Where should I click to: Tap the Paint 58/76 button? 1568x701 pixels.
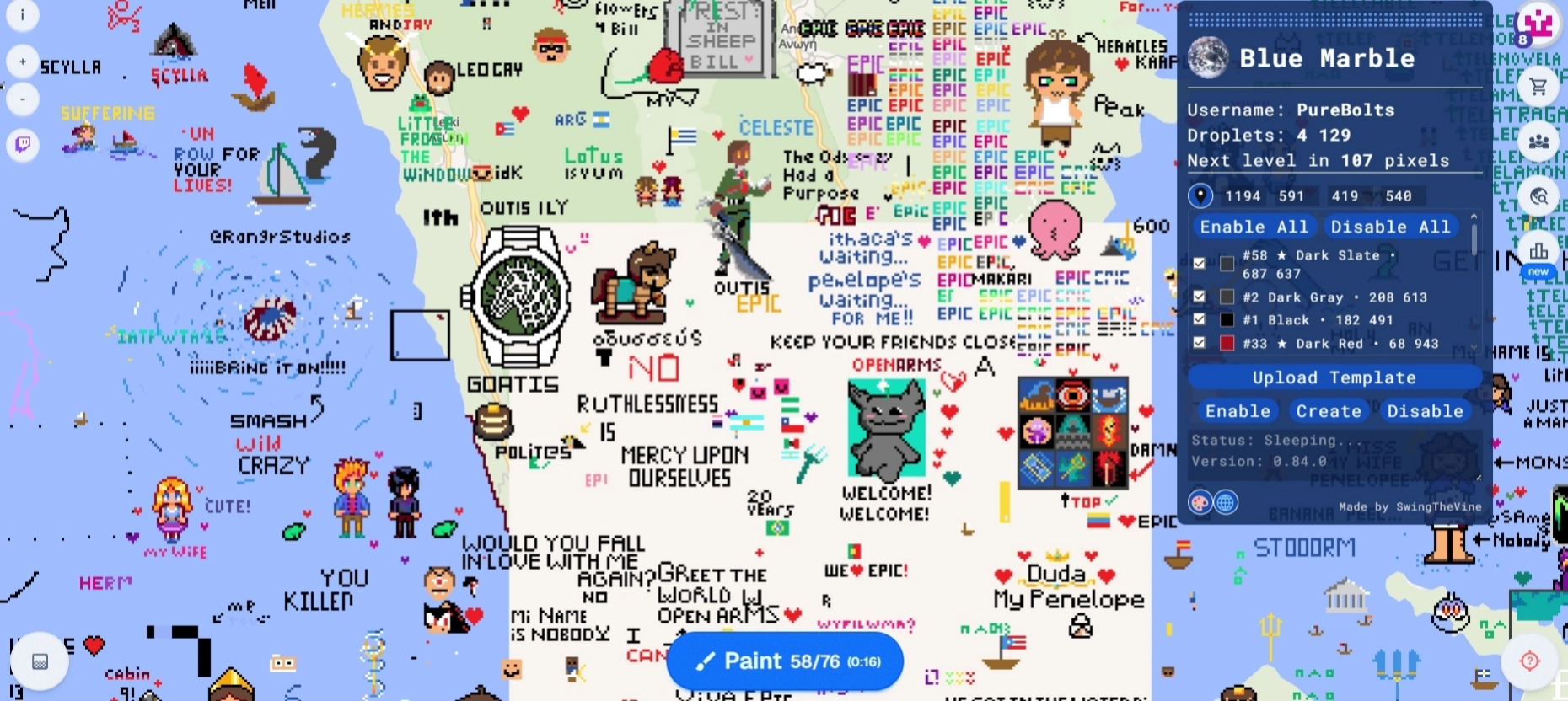(785, 661)
